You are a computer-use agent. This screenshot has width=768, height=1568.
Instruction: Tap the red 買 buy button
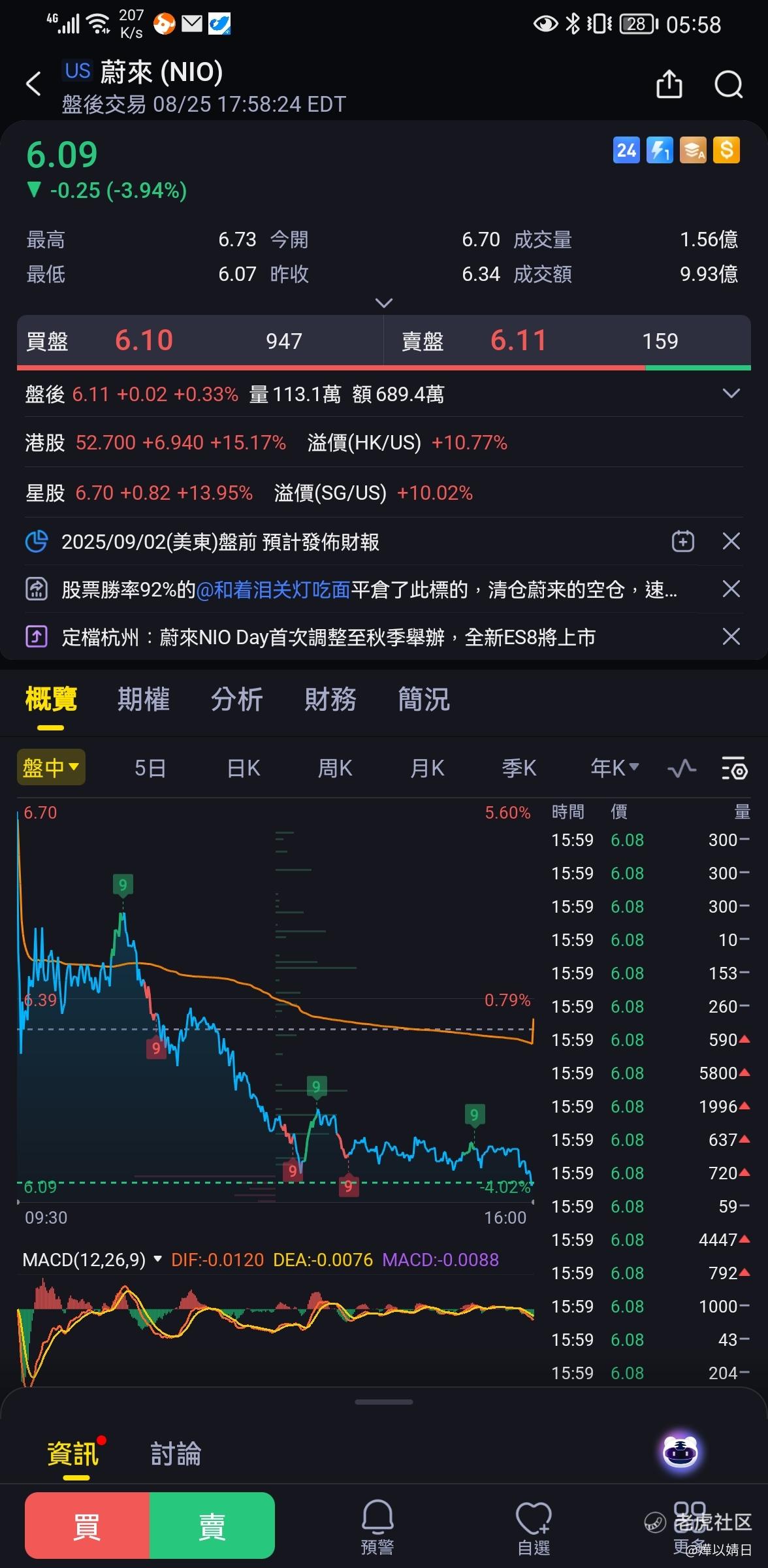pos(87,1525)
